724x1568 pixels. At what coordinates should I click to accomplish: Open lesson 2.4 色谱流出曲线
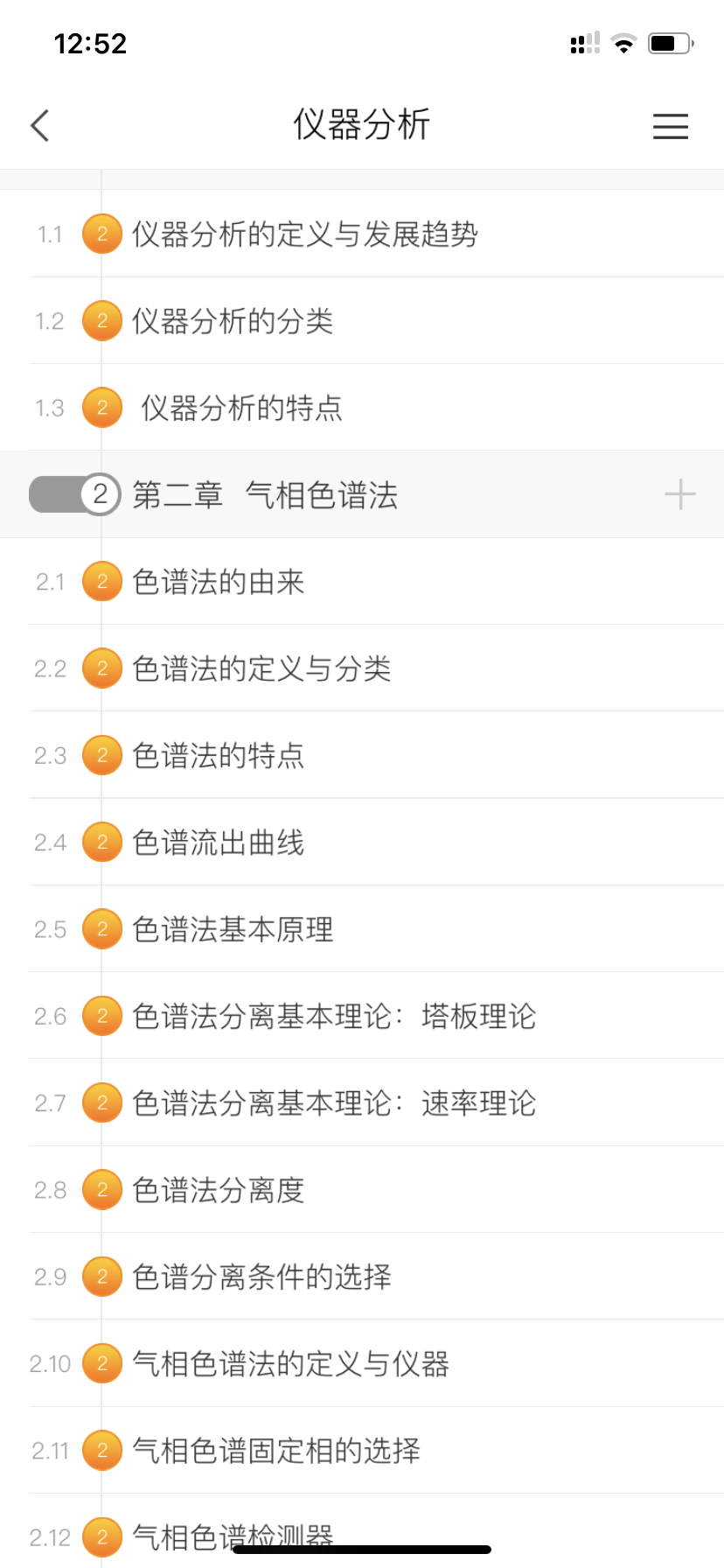219,843
